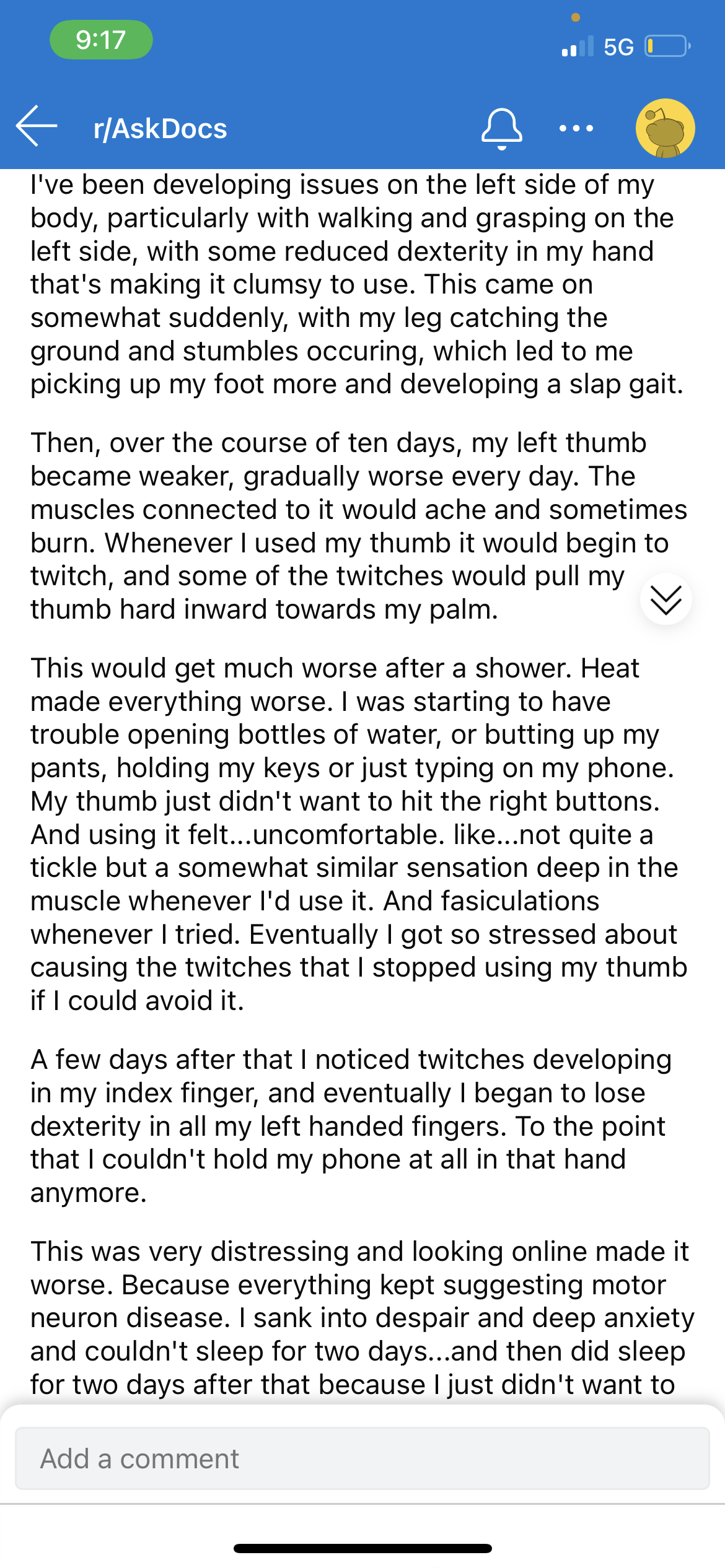Open the three-dot overflow menu
Image resolution: width=725 pixels, height=1568 pixels.
click(576, 128)
